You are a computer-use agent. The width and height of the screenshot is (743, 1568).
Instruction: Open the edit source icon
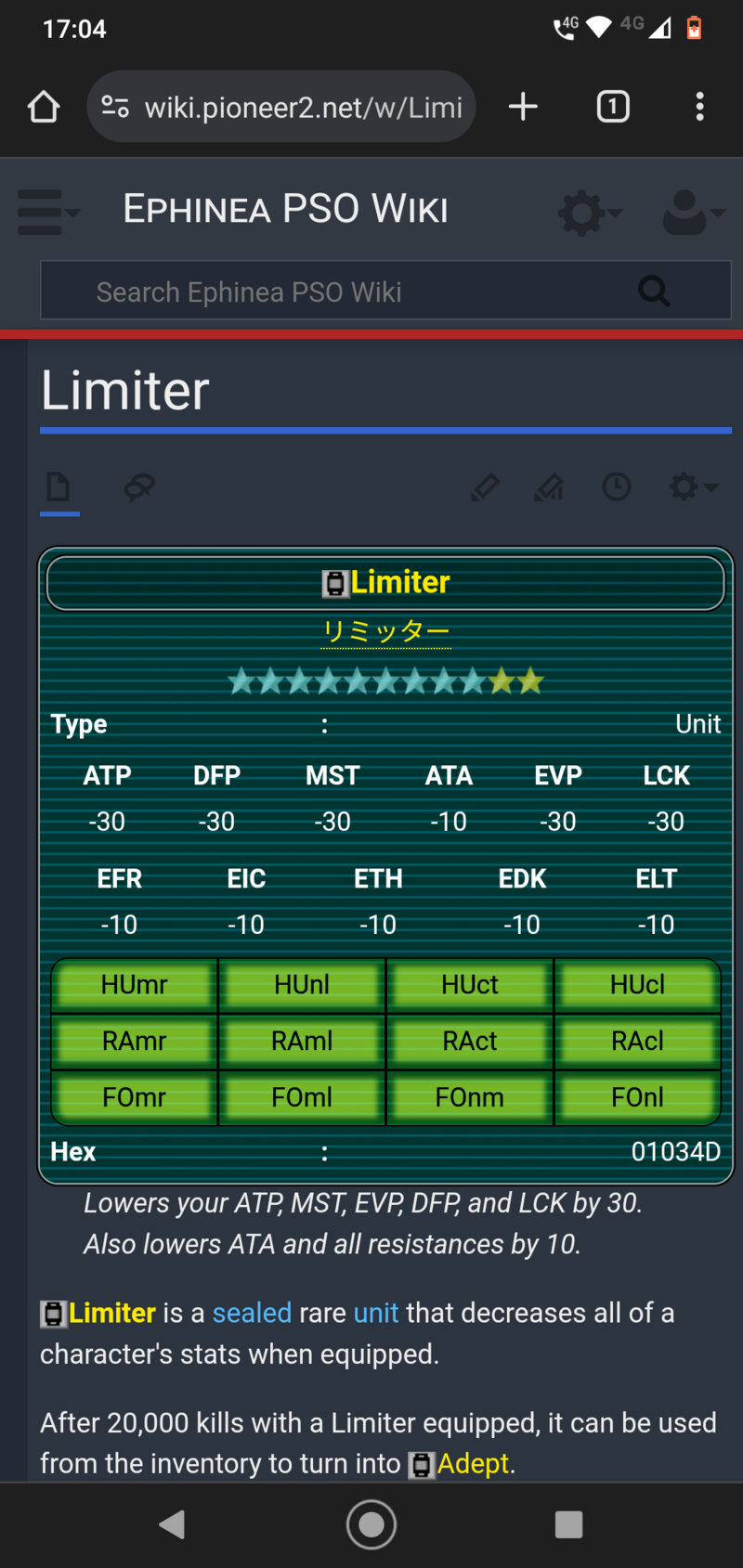coord(550,487)
